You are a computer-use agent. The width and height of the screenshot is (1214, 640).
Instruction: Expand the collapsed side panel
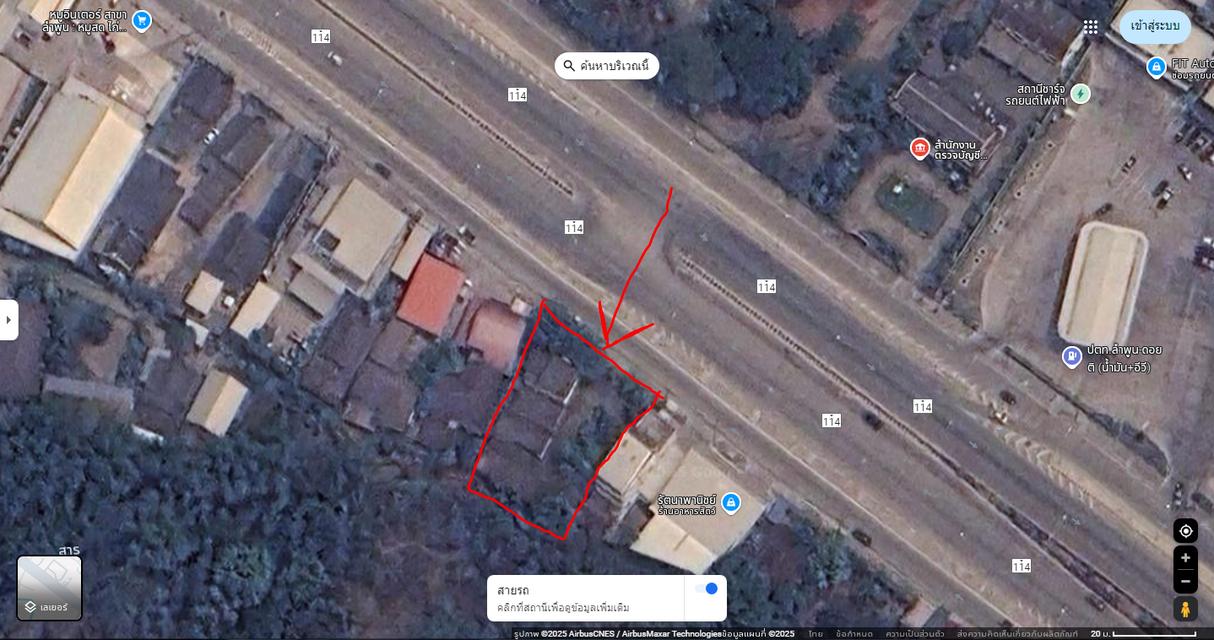pos(9,320)
